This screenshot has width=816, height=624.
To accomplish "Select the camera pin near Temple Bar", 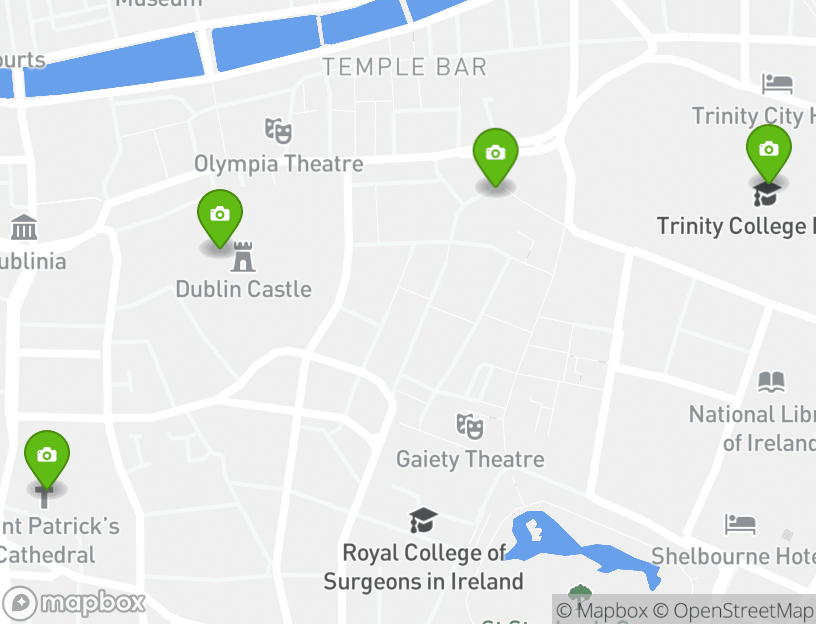I will (495, 155).
